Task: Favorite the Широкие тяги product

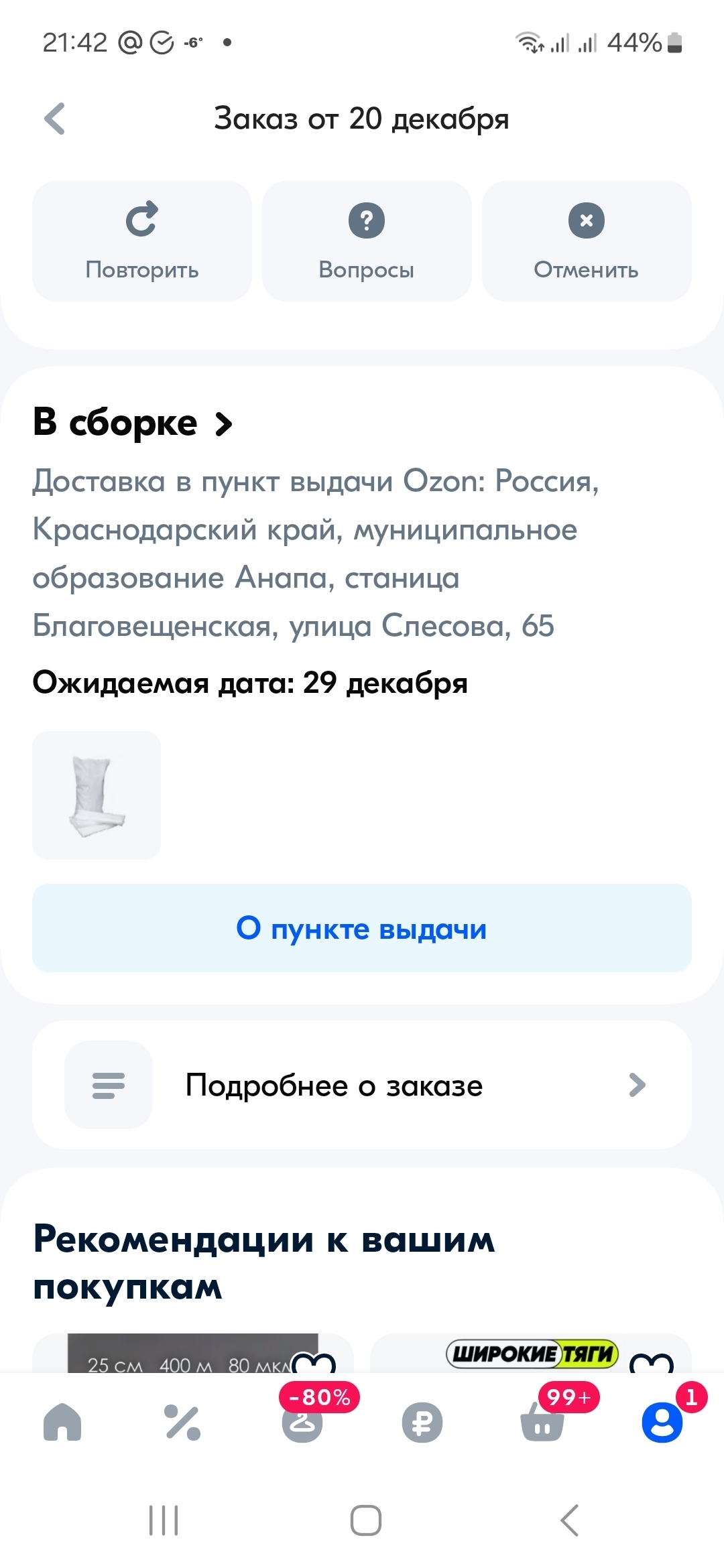Action: (x=652, y=1363)
